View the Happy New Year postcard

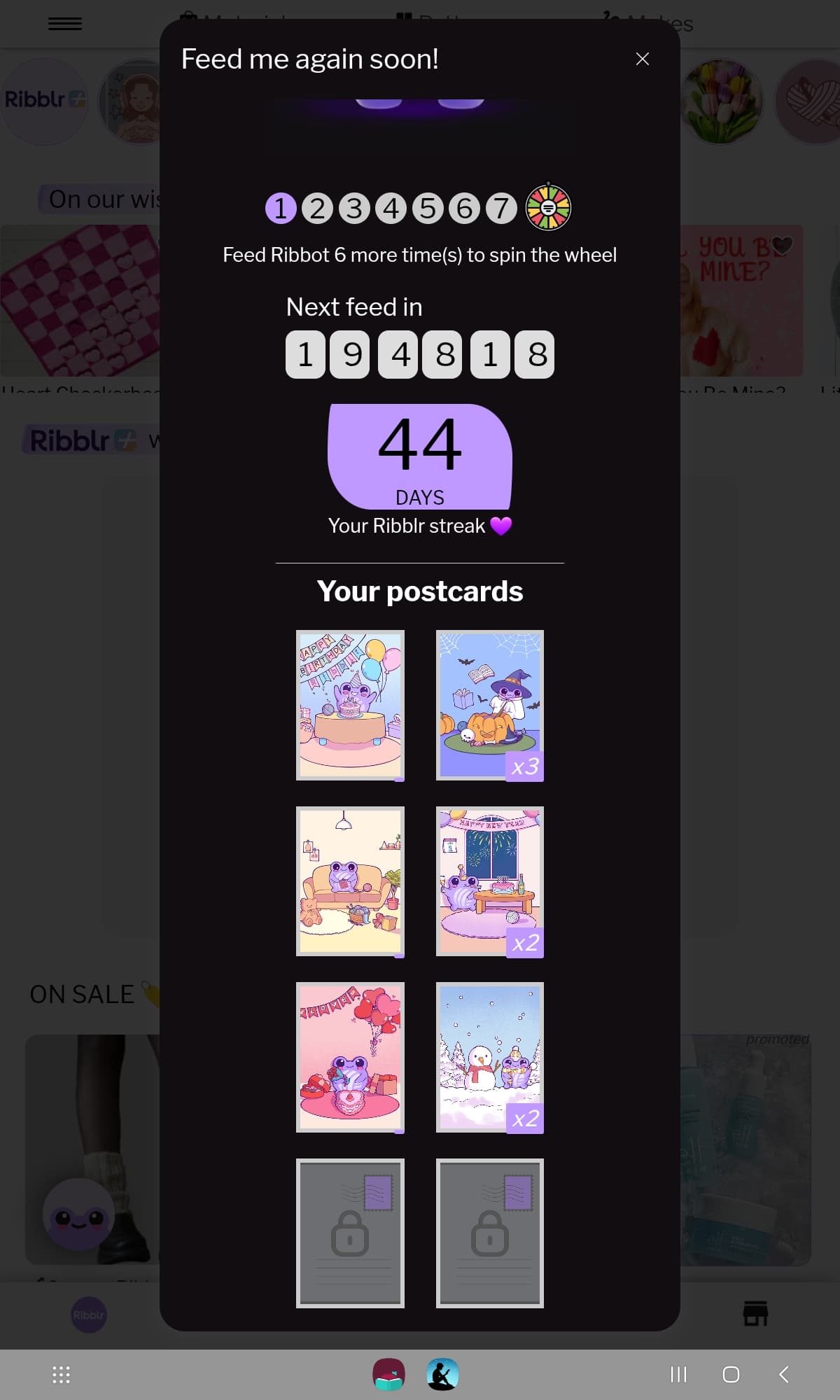(x=490, y=881)
